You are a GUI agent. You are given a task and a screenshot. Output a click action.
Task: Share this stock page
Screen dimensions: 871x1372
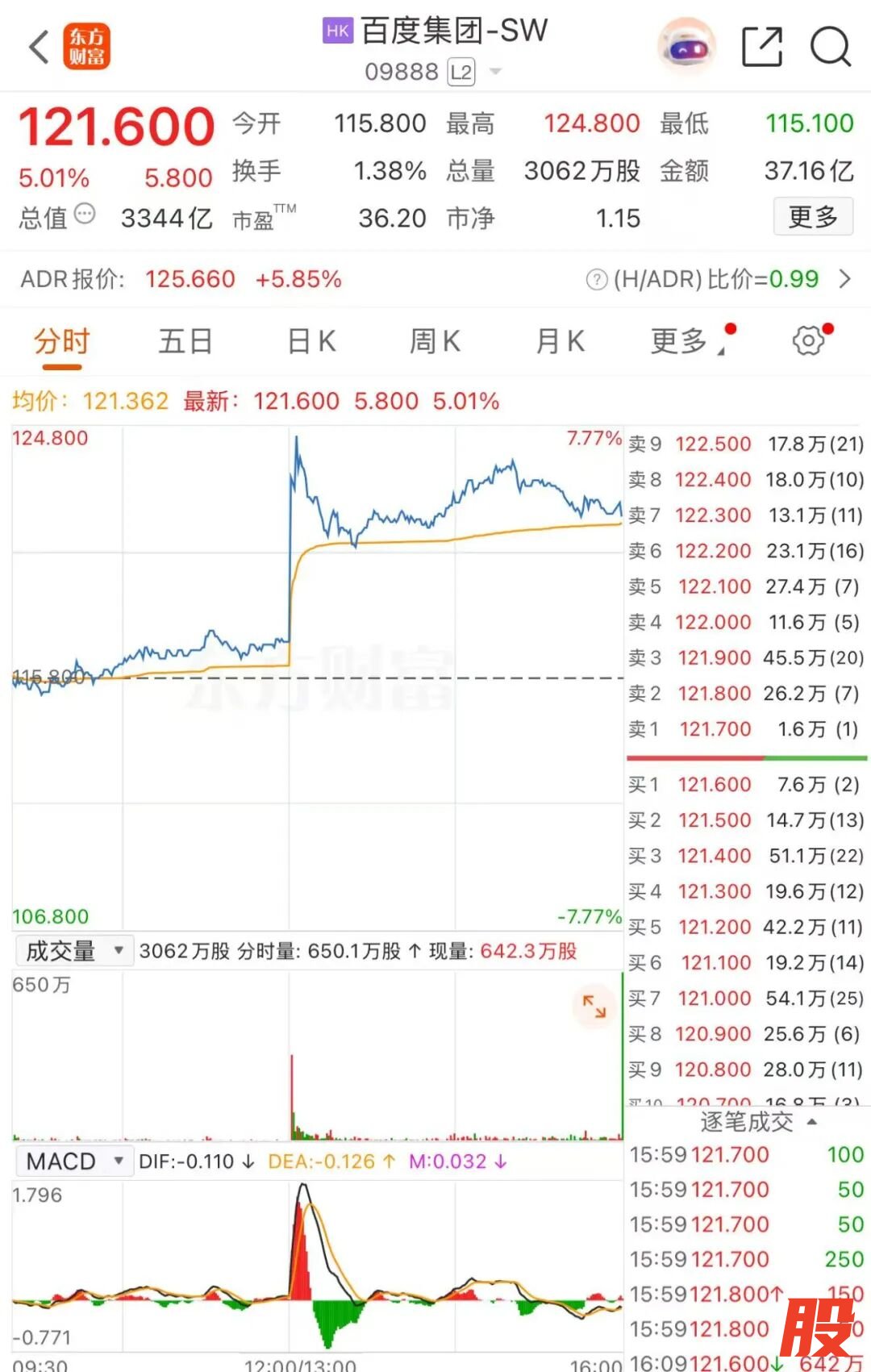tap(762, 46)
